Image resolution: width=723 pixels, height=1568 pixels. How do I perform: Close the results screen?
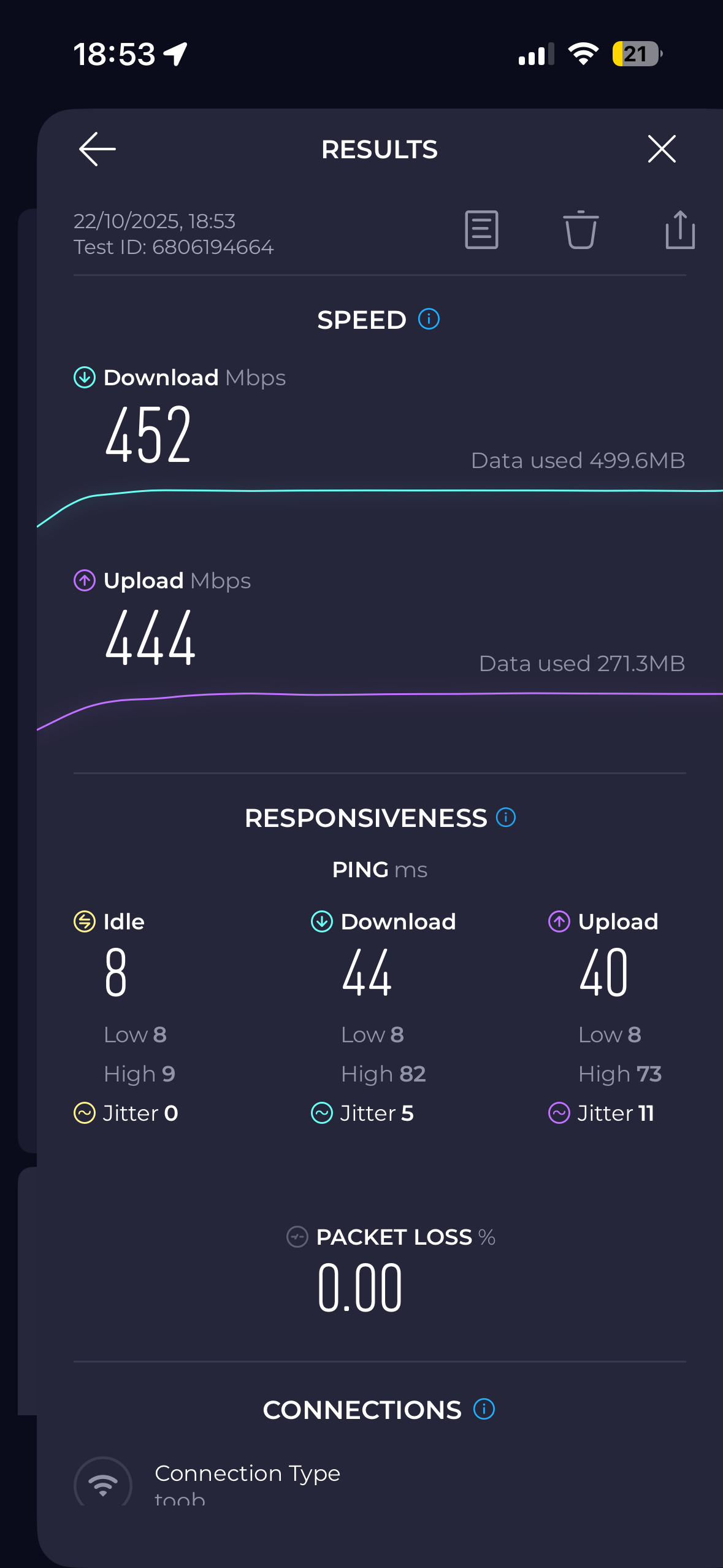click(662, 149)
